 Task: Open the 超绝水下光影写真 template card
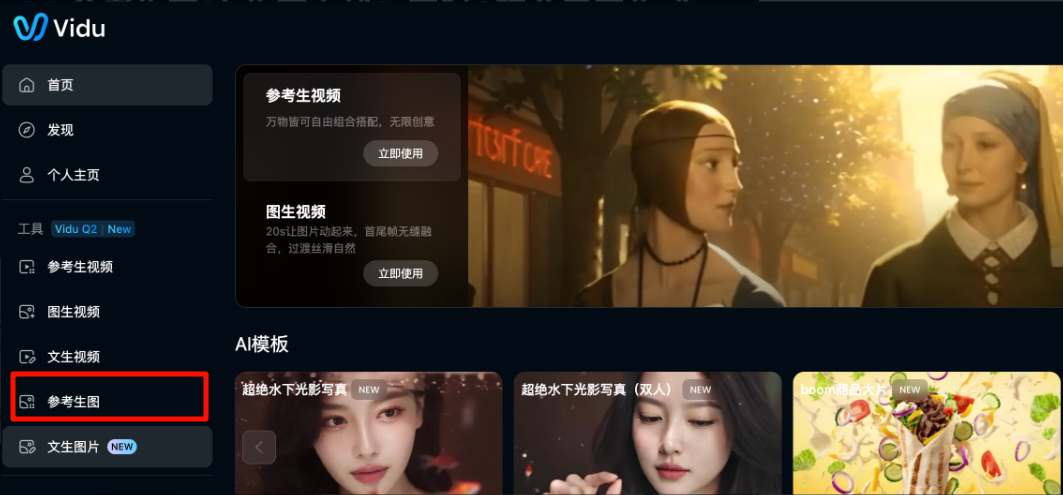[x=370, y=440]
